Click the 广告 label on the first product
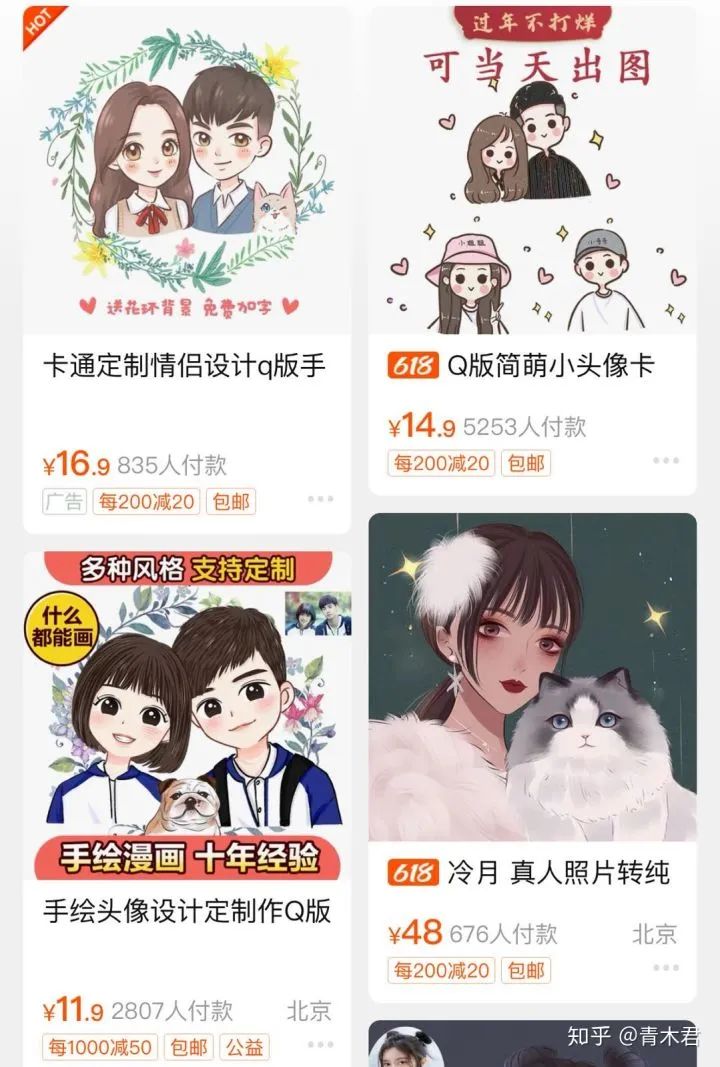This screenshot has height=1067, width=720. 65,499
